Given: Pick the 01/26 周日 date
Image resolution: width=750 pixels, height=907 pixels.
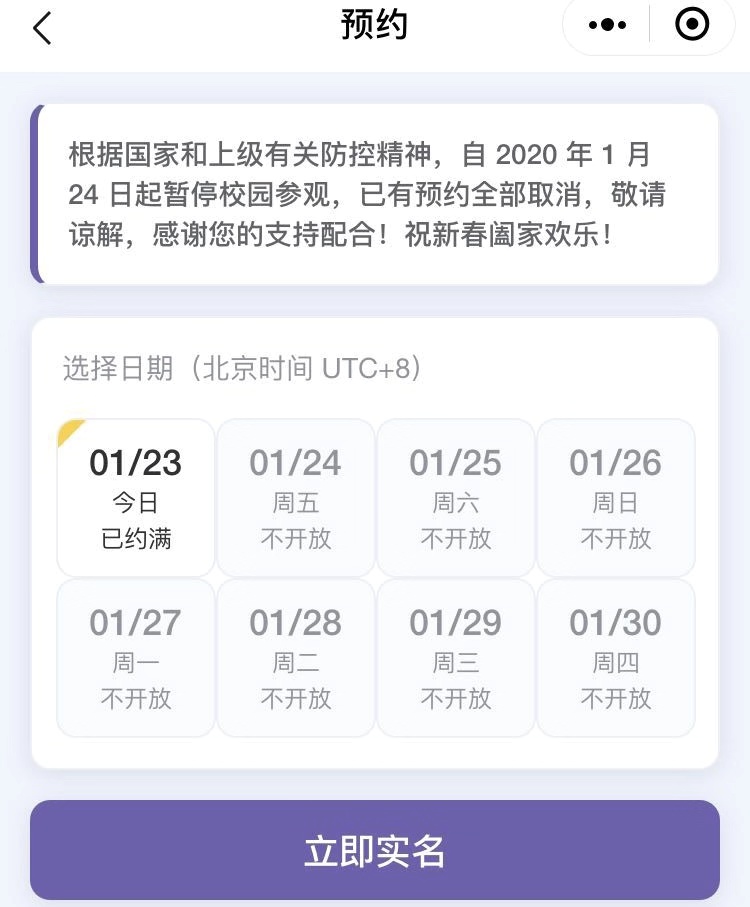Looking at the screenshot, I should pos(616,498).
